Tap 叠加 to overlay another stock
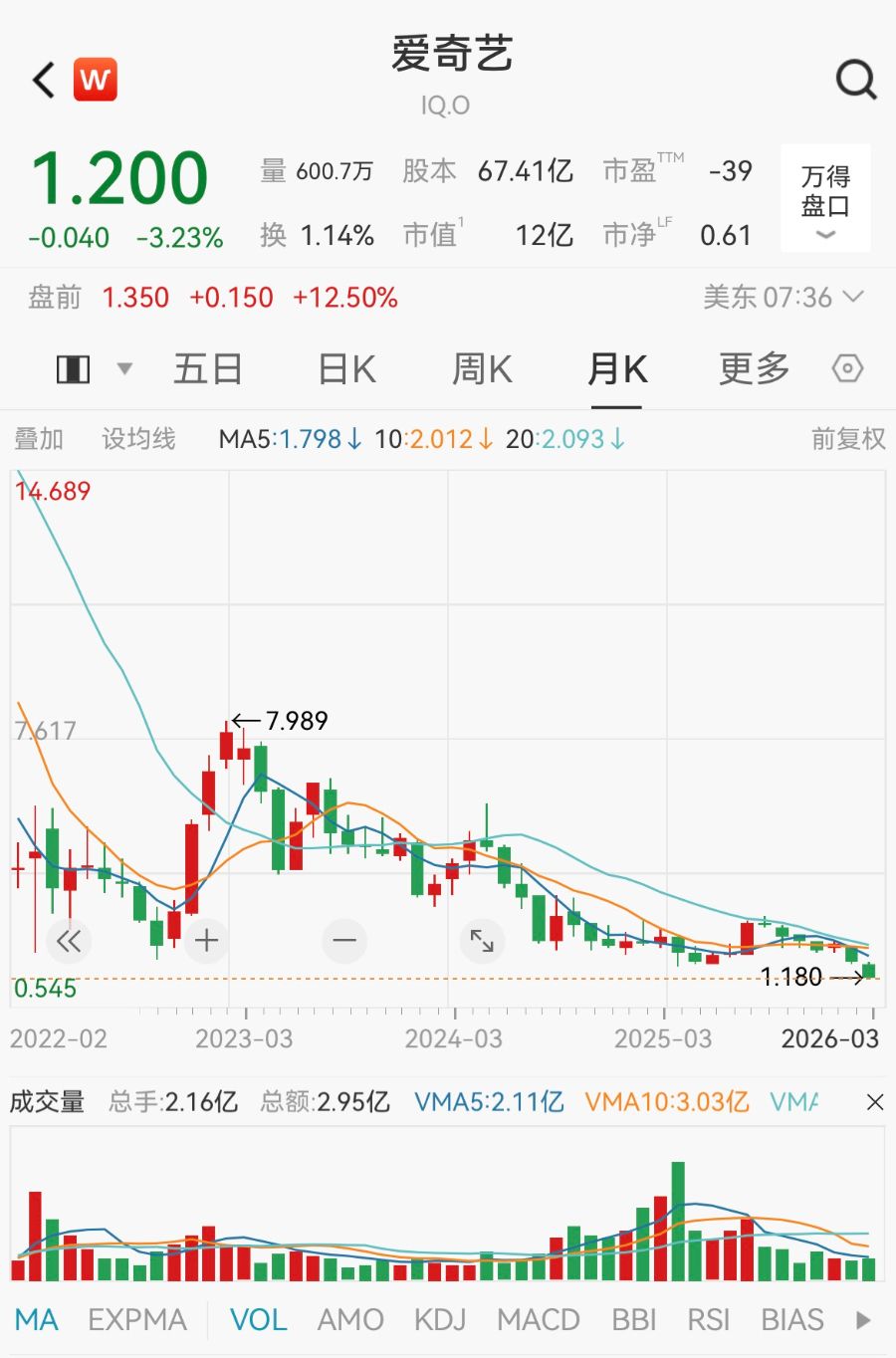The height and width of the screenshot is (1358, 896). (x=39, y=439)
